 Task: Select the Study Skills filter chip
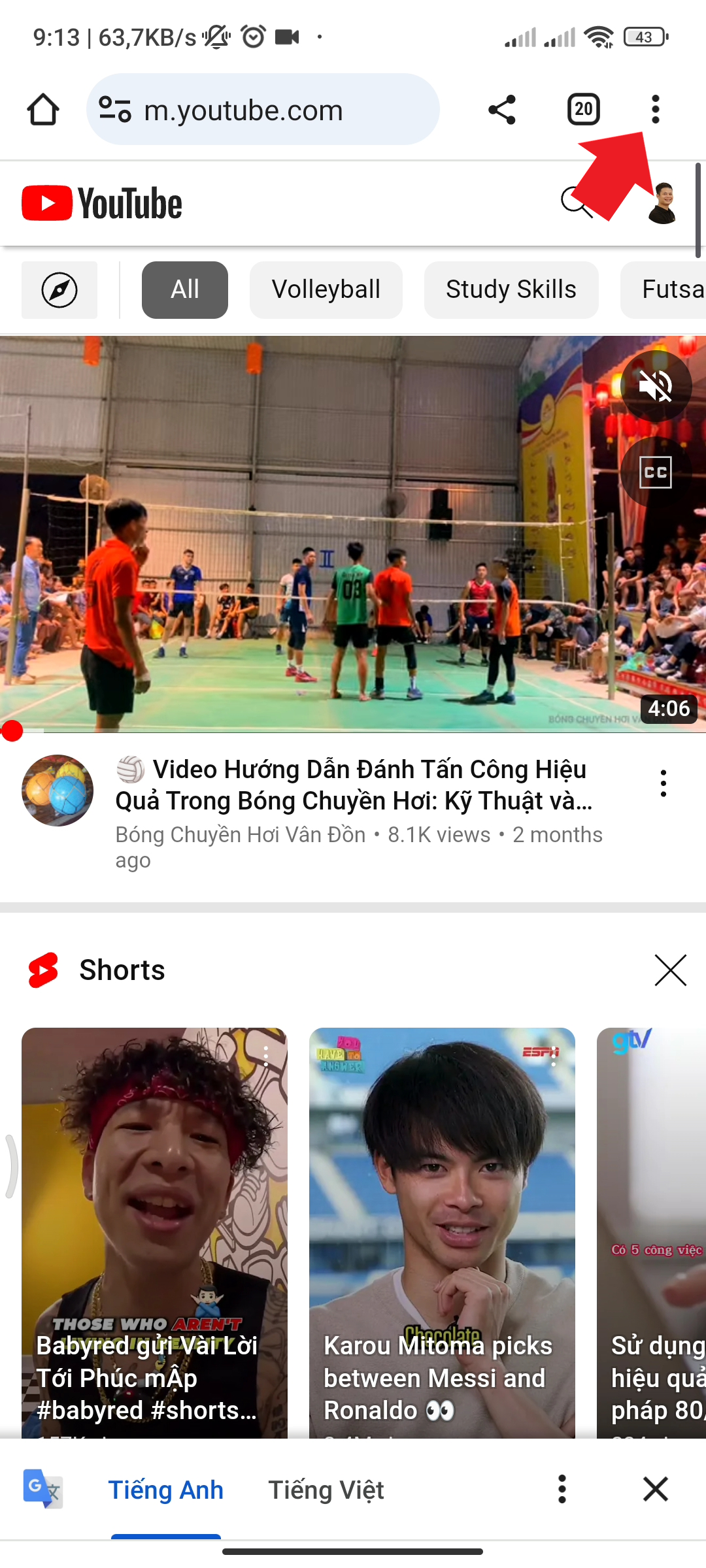coord(511,290)
